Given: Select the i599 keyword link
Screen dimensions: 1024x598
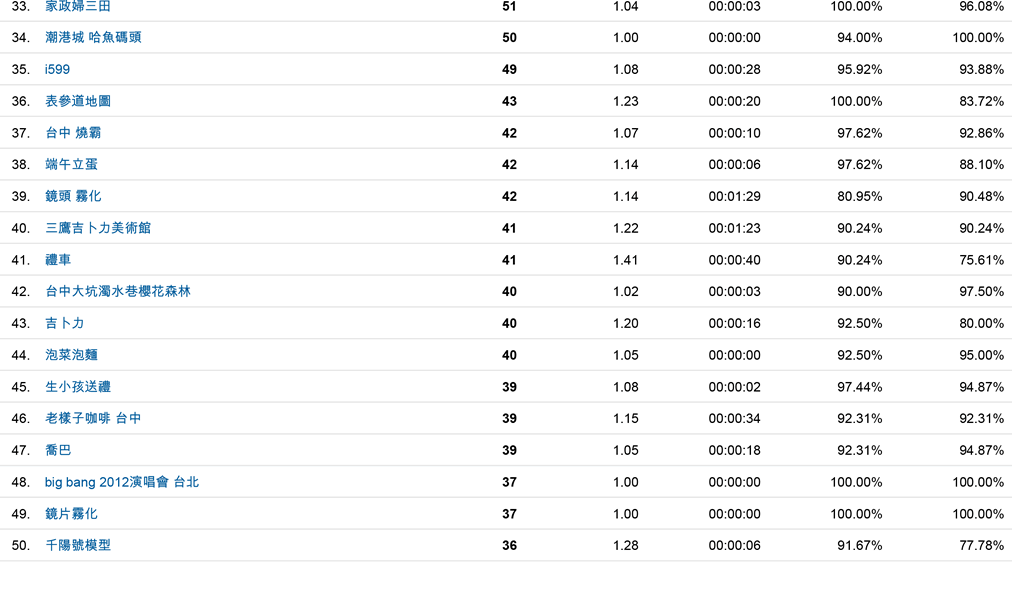Looking at the screenshot, I should (57, 70).
